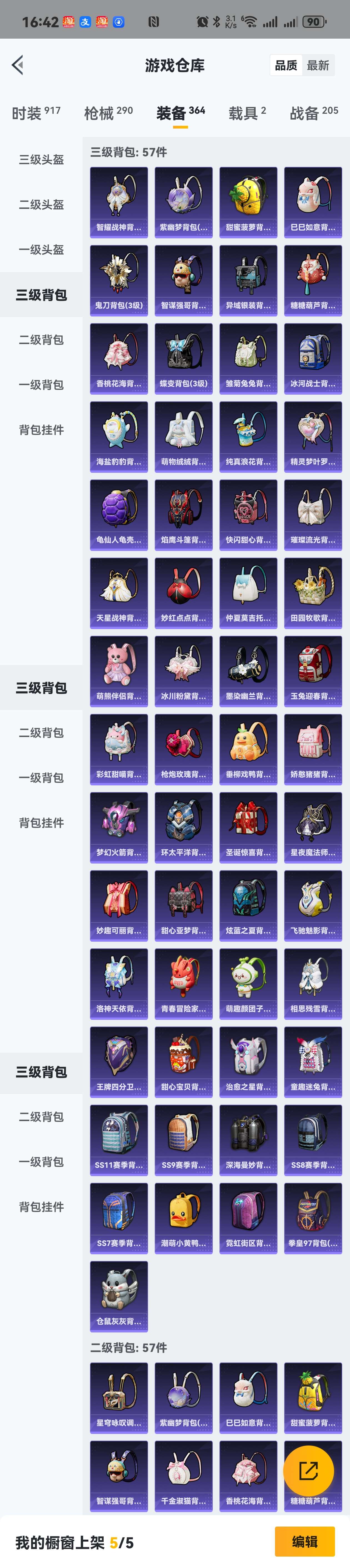Screen dimensions: 350x1568
Task: Sort the warehouse by 品质
Action: pos(286,66)
